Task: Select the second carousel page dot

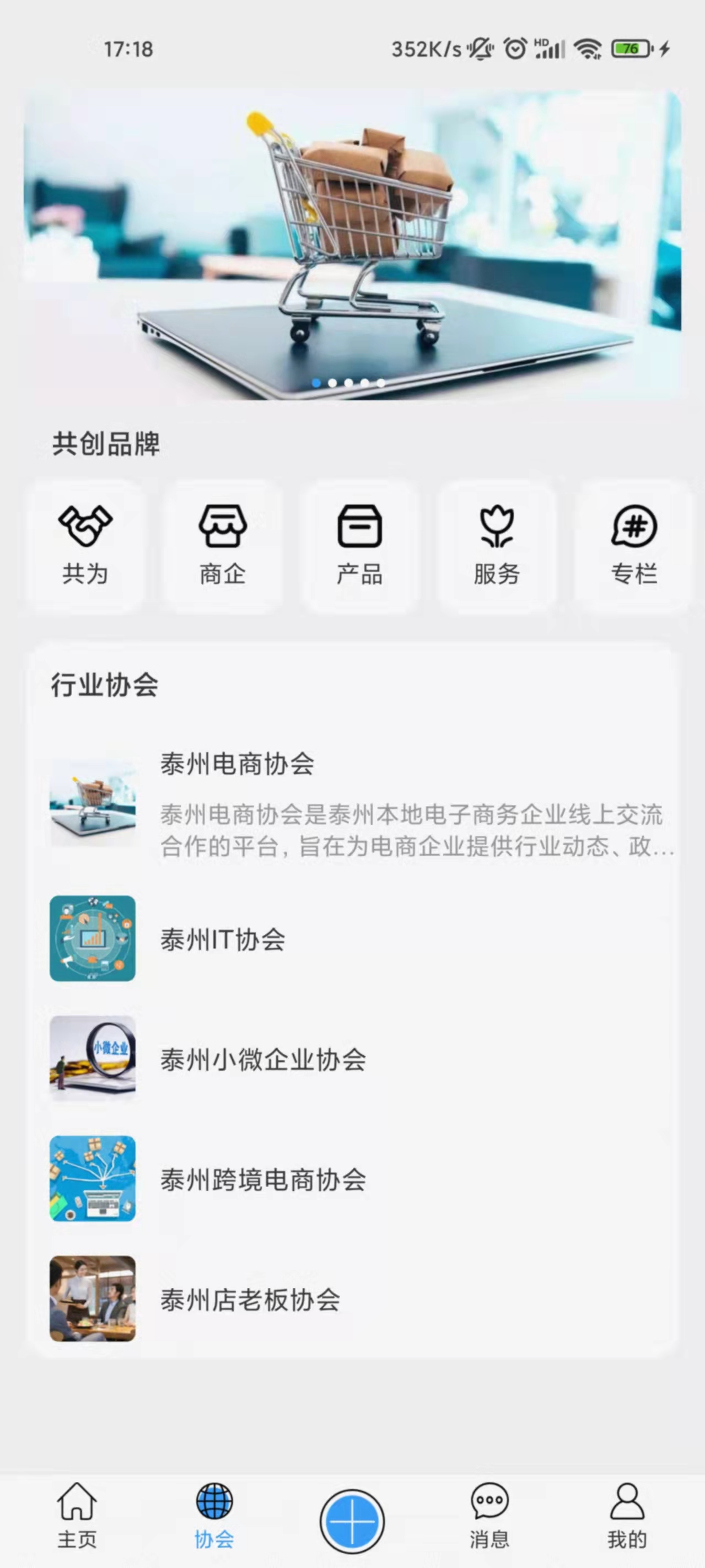Action: point(333,382)
